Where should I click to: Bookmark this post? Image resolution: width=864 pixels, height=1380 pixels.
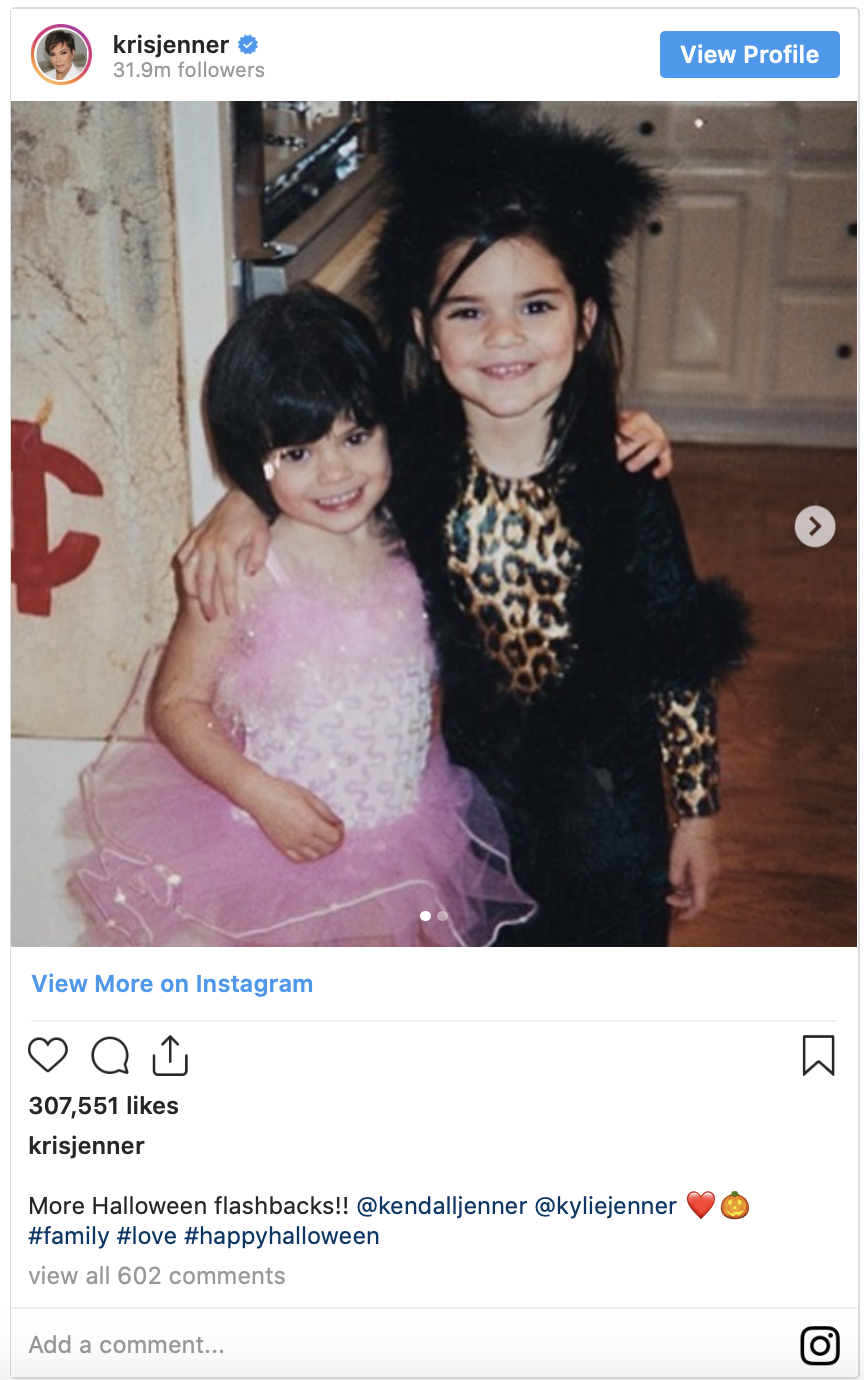(x=818, y=1055)
